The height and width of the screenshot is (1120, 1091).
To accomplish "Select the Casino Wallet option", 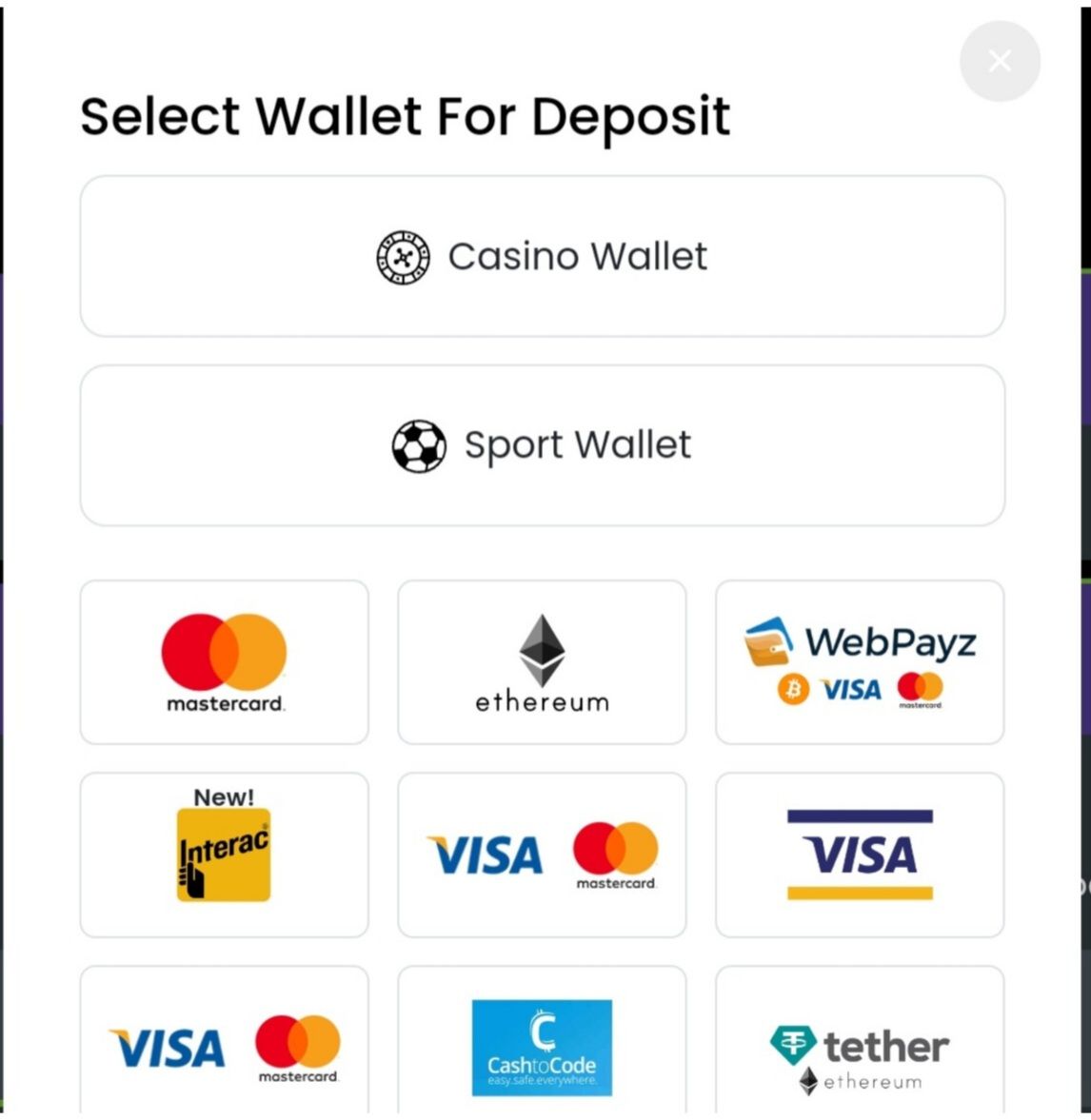I will [542, 256].
